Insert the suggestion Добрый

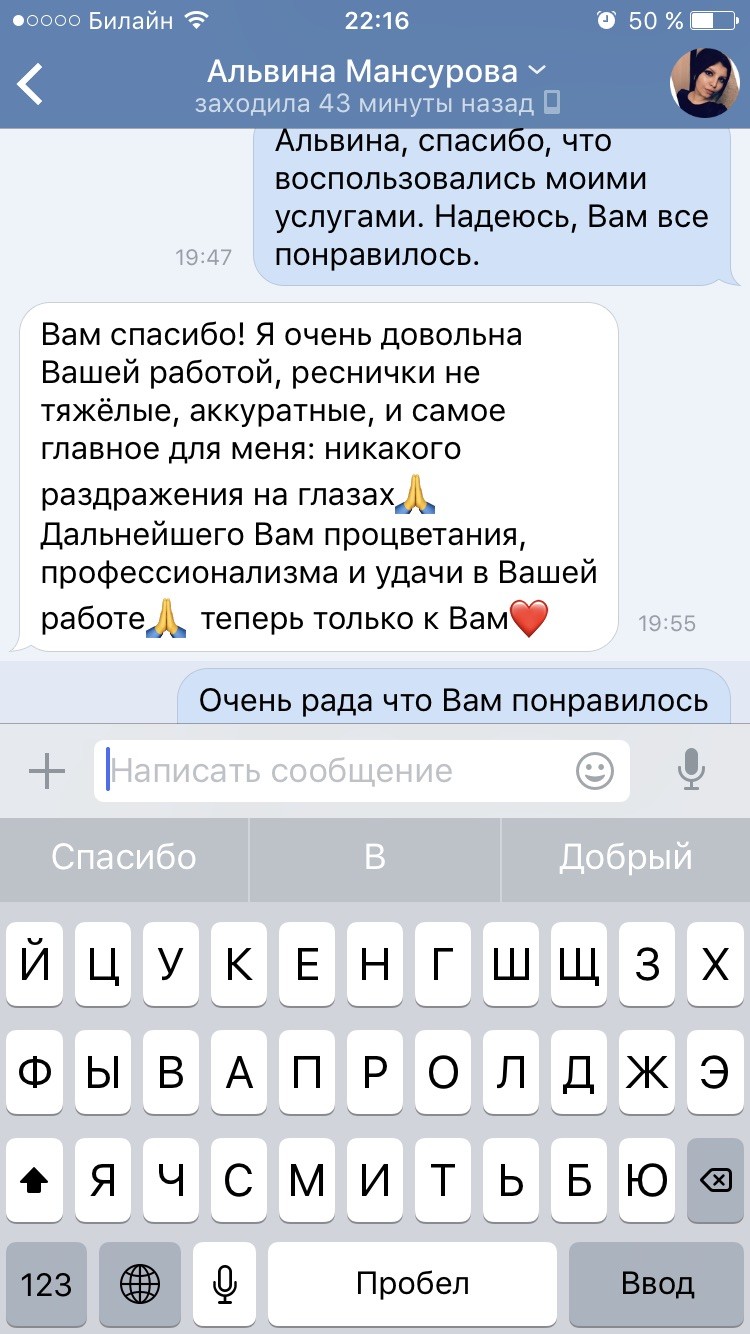click(x=626, y=857)
